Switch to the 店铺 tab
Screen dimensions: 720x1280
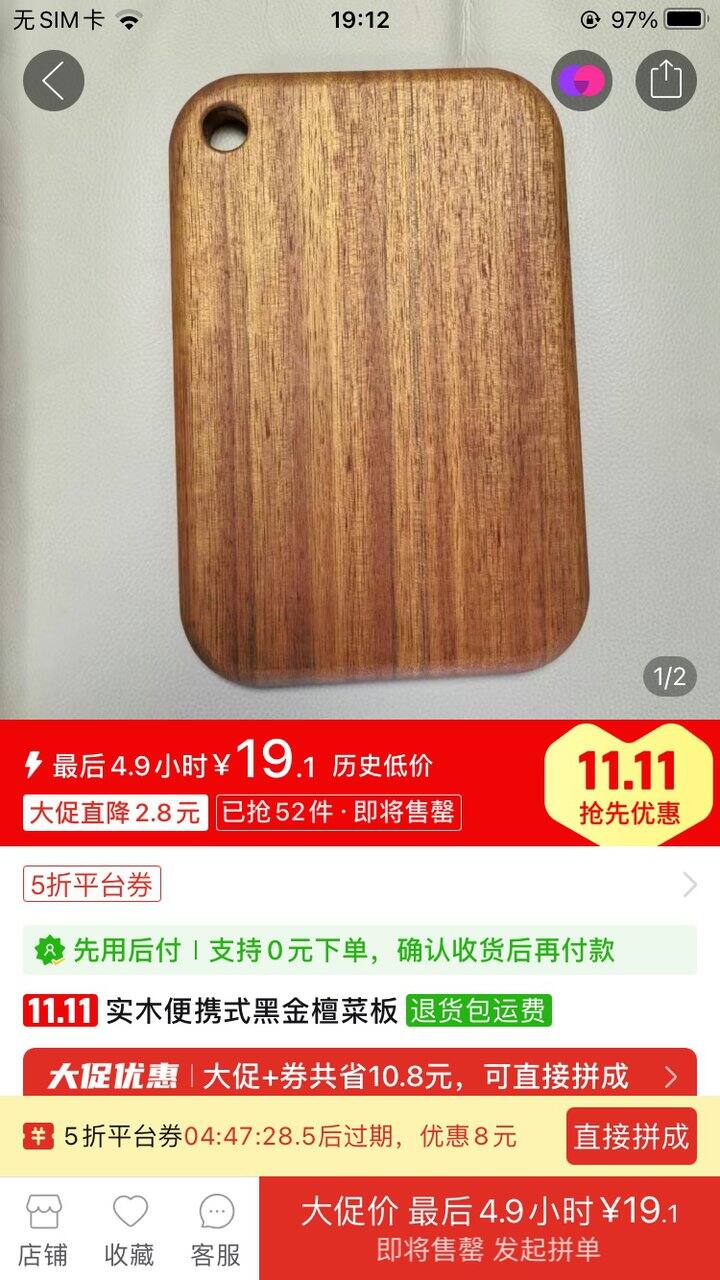pyautogui.click(x=42, y=1240)
